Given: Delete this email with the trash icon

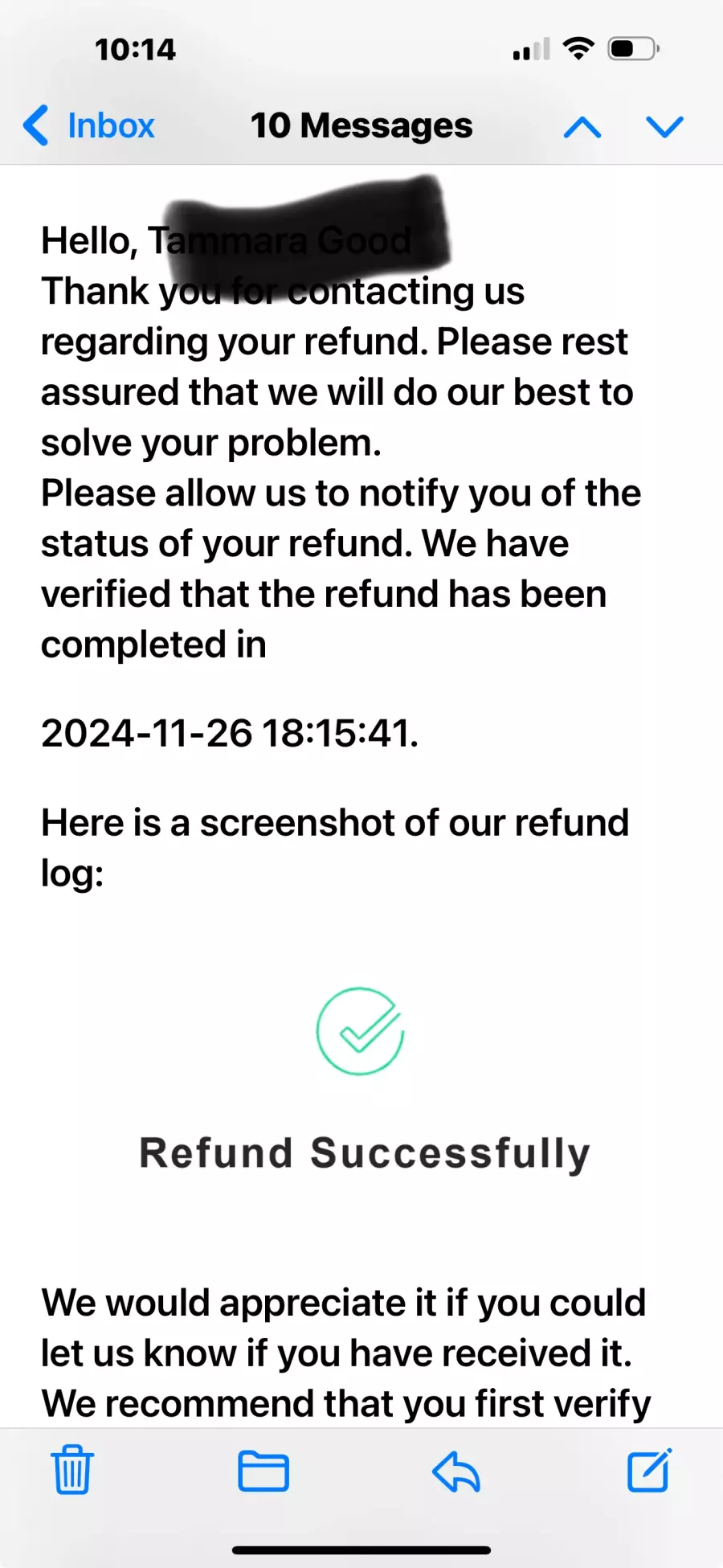Looking at the screenshot, I should coord(72,1469).
